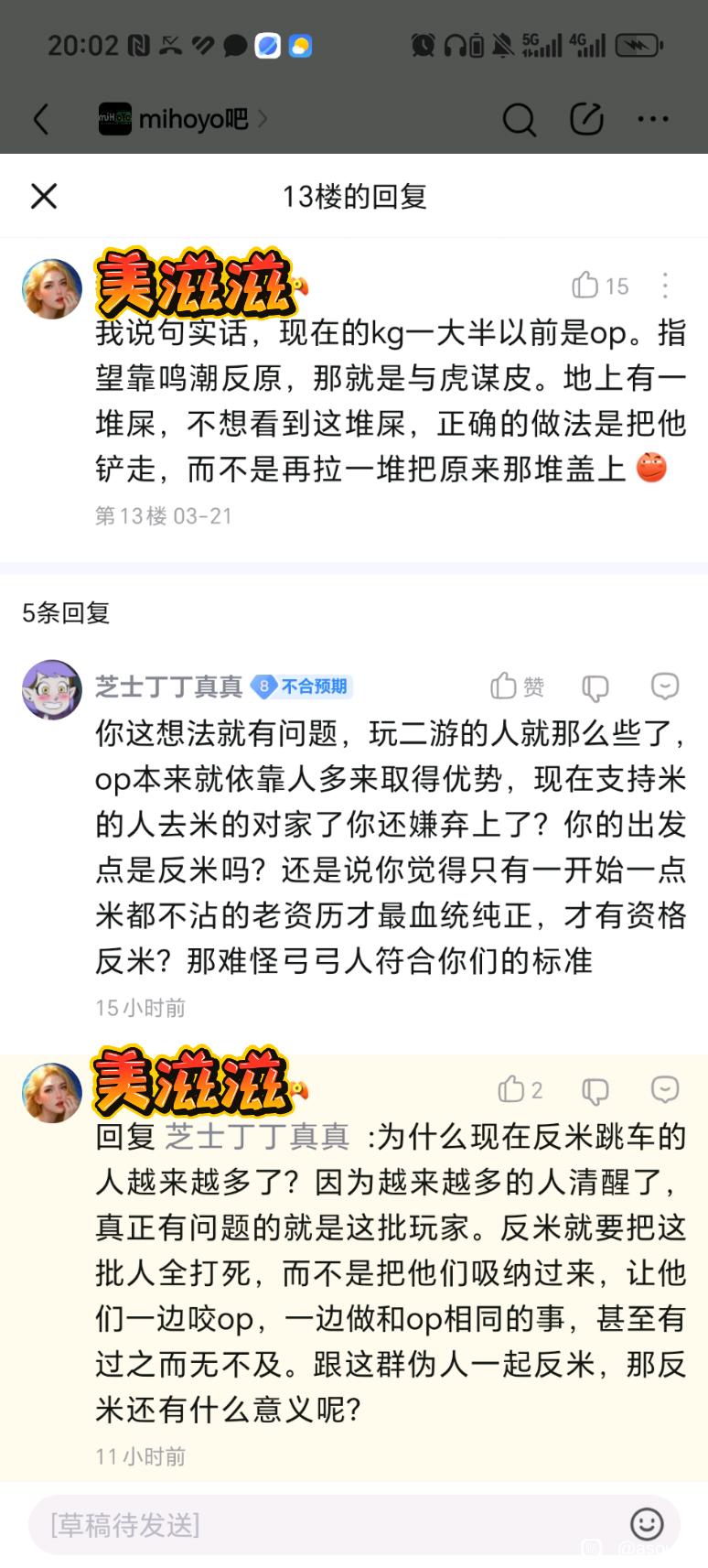Comment on the highlighted reply with 2 likes
Image resolution: width=708 pixels, height=1568 pixels.
pos(665,1088)
